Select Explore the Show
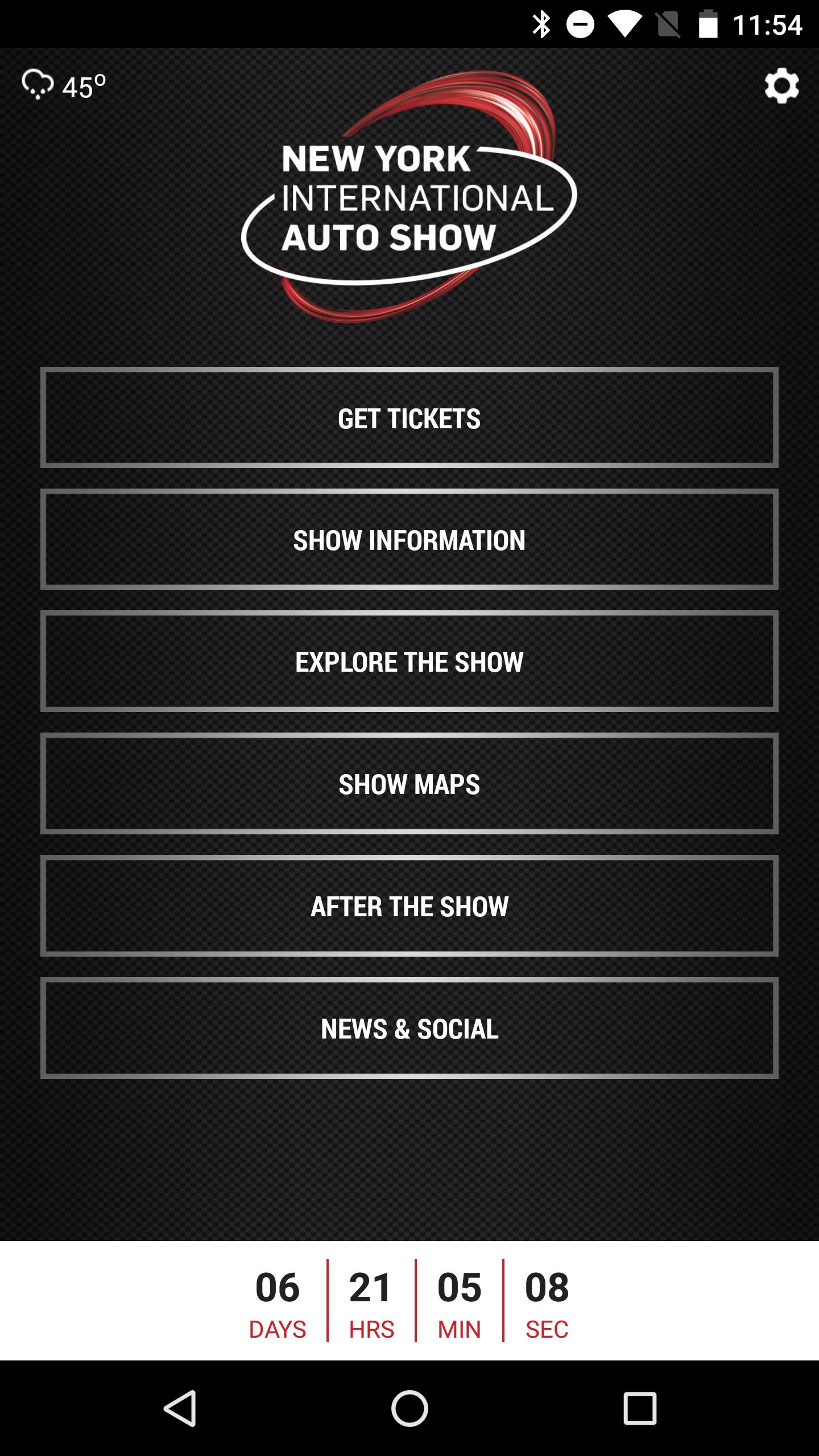This screenshot has width=819, height=1456. pos(409,661)
